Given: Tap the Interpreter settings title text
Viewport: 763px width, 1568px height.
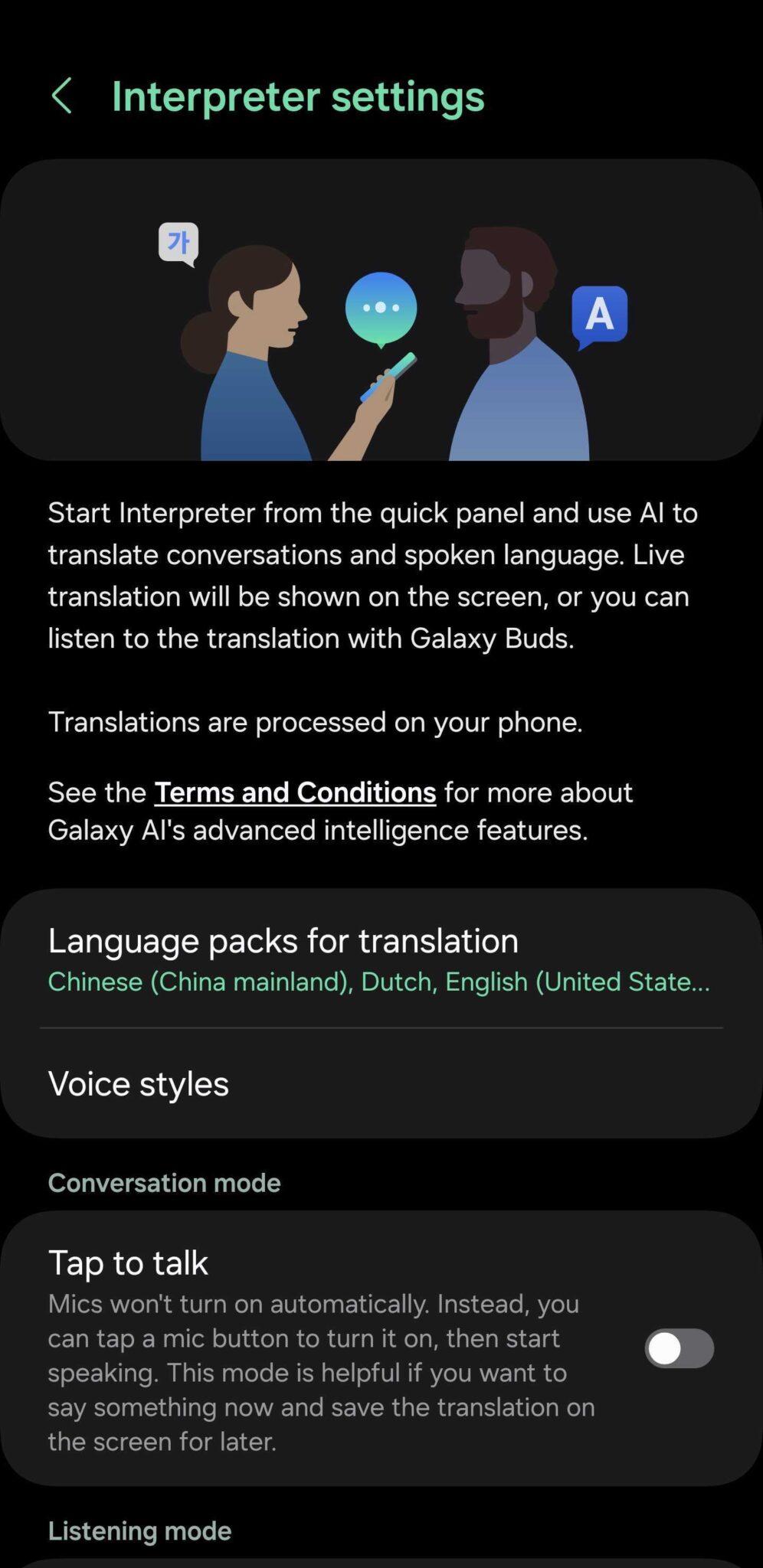Looking at the screenshot, I should point(297,96).
